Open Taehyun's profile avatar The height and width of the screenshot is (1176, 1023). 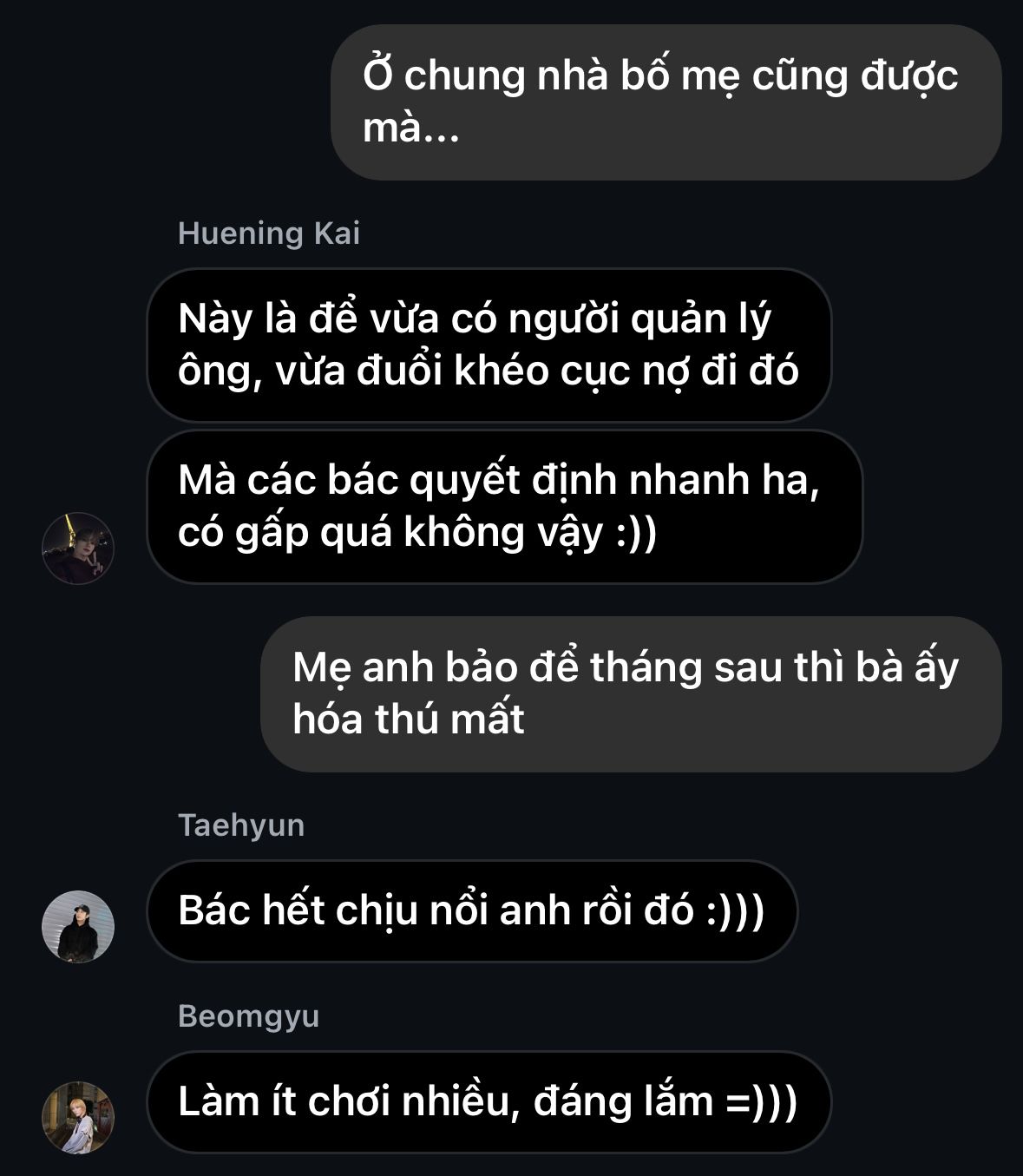coord(78,926)
